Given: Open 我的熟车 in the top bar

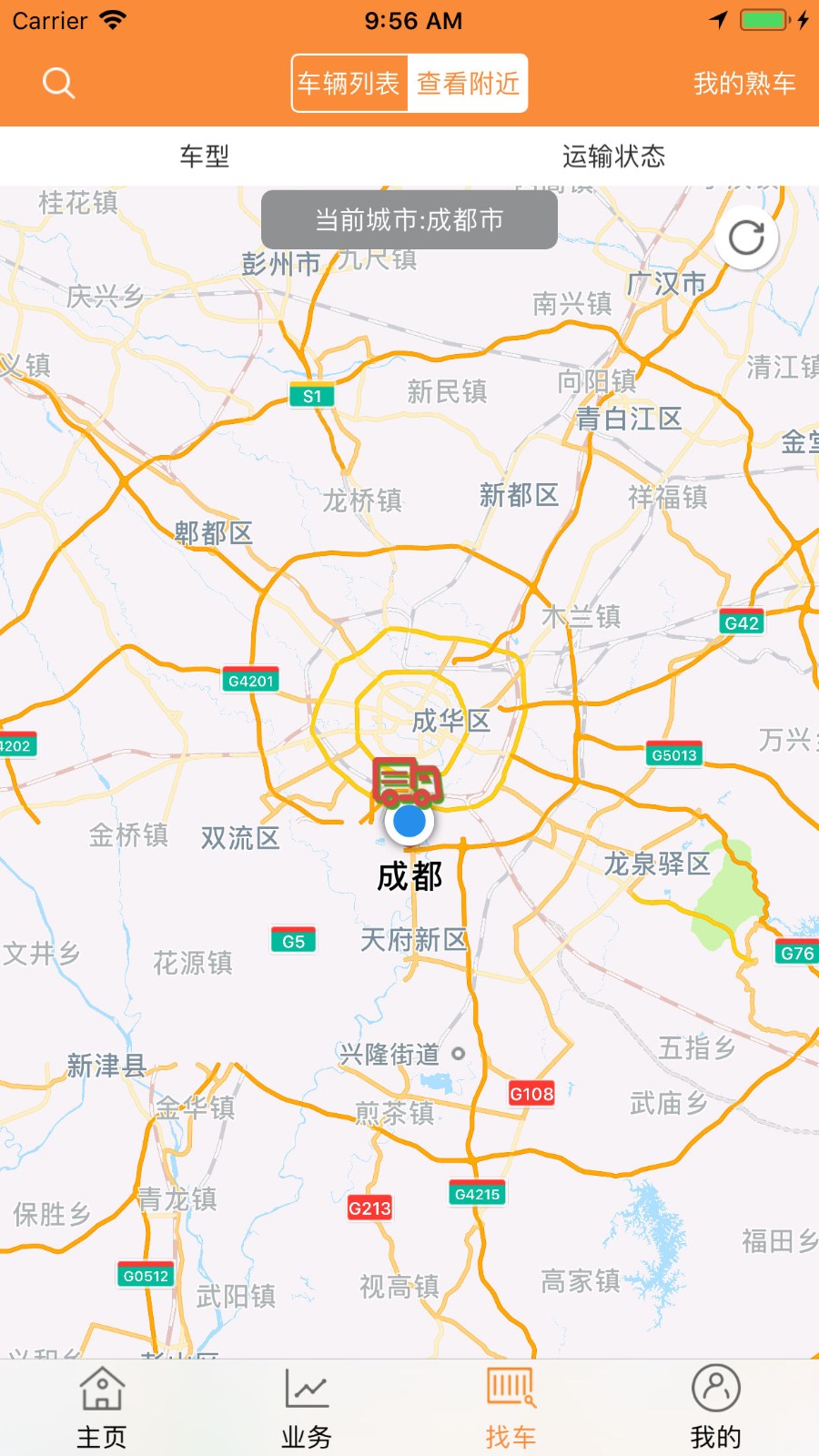Looking at the screenshot, I should tap(743, 84).
